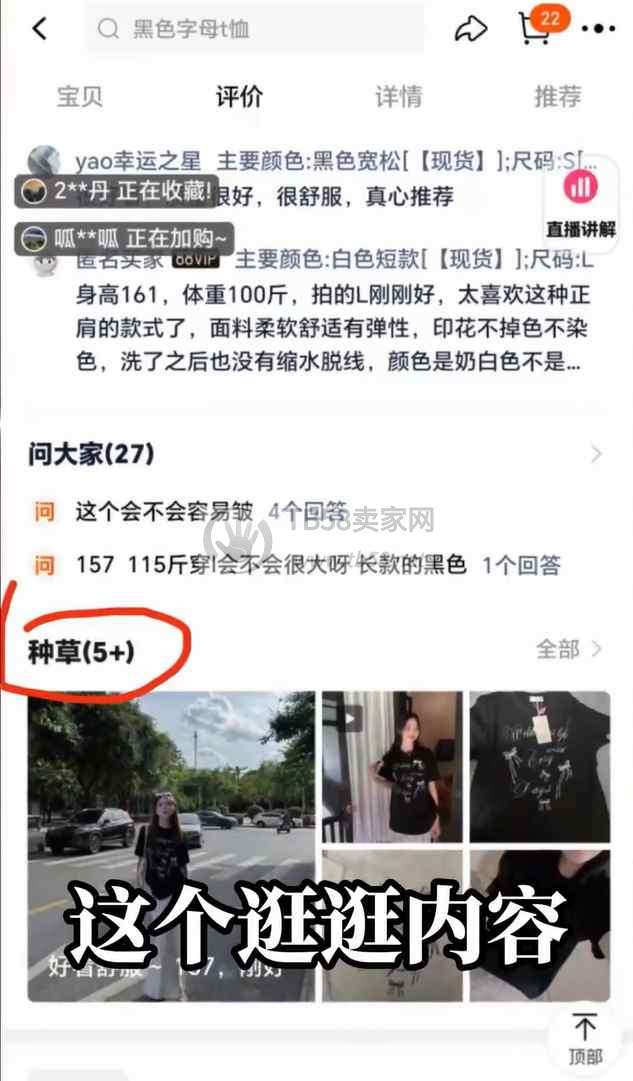This screenshot has width=633, height=1081.
Task: Switch to the 宝贝 tab
Action: click(80, 97)
